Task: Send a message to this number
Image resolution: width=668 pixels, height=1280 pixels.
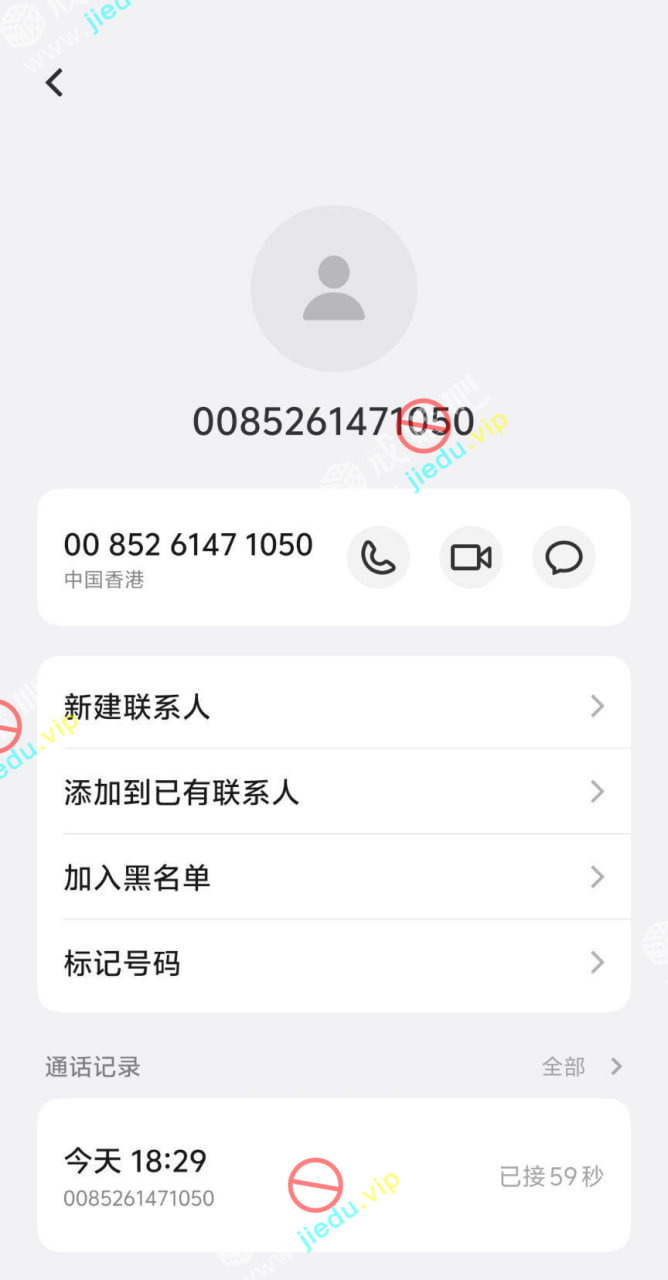Action: coord(564,557)
